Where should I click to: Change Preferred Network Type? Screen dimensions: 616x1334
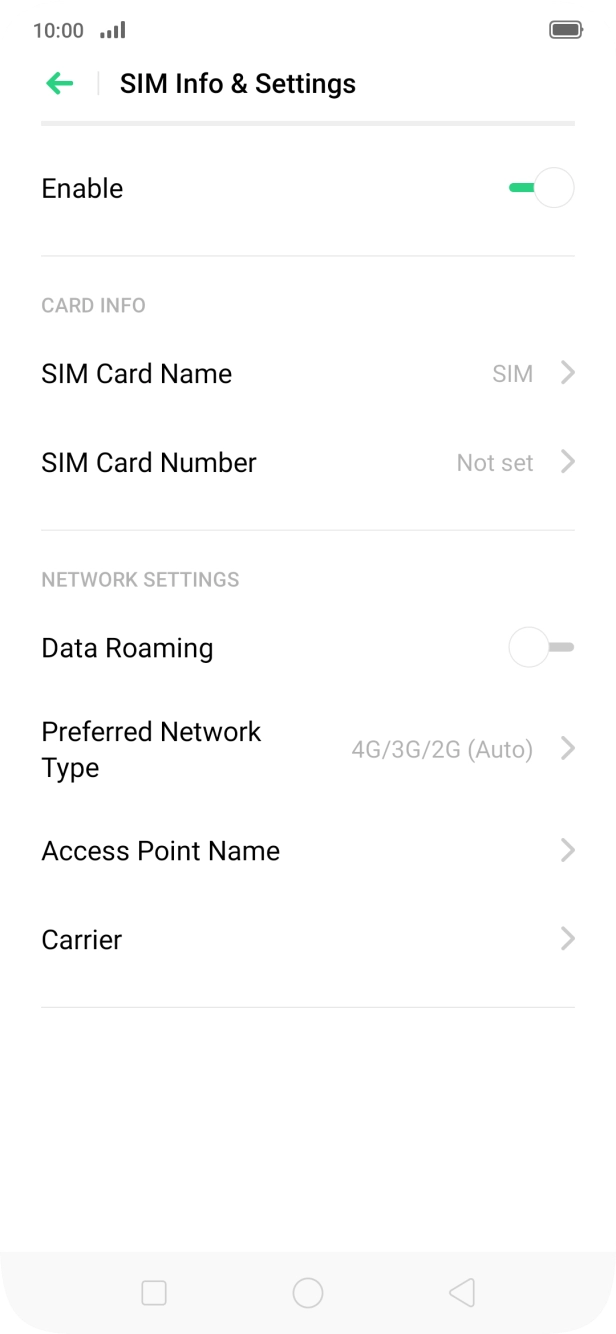click(x=307, y=749)
